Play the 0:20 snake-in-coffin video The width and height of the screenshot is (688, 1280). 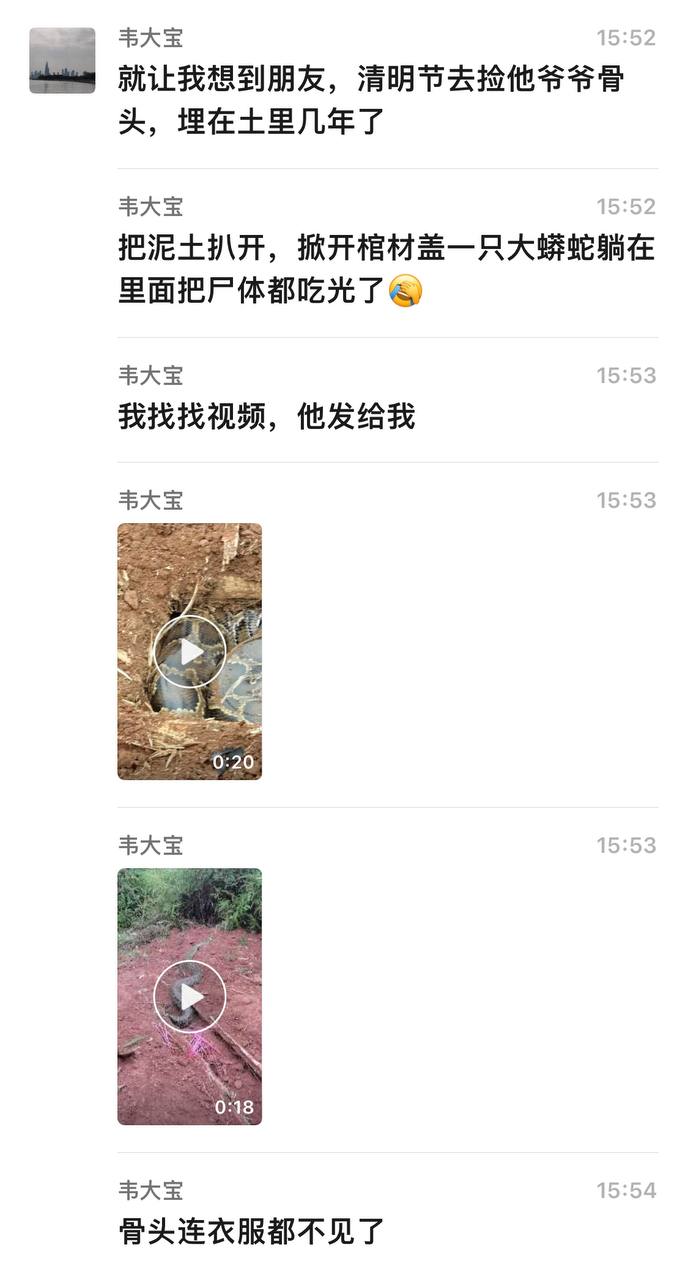(x=190, y=651)
